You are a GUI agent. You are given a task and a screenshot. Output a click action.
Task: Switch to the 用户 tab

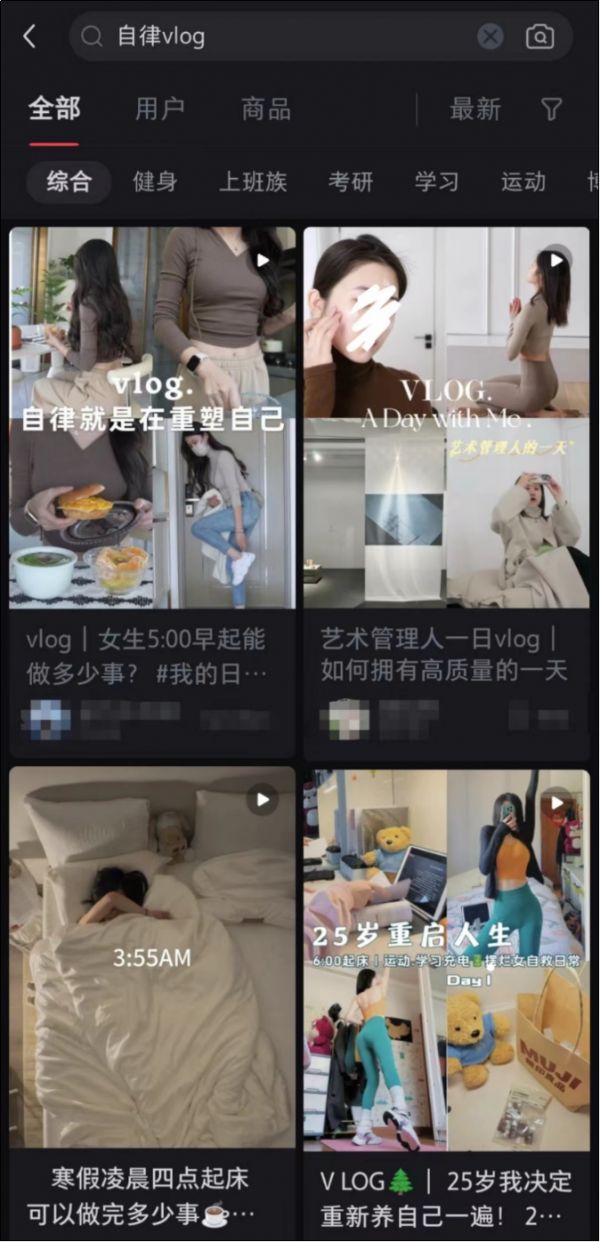(160, 109)
